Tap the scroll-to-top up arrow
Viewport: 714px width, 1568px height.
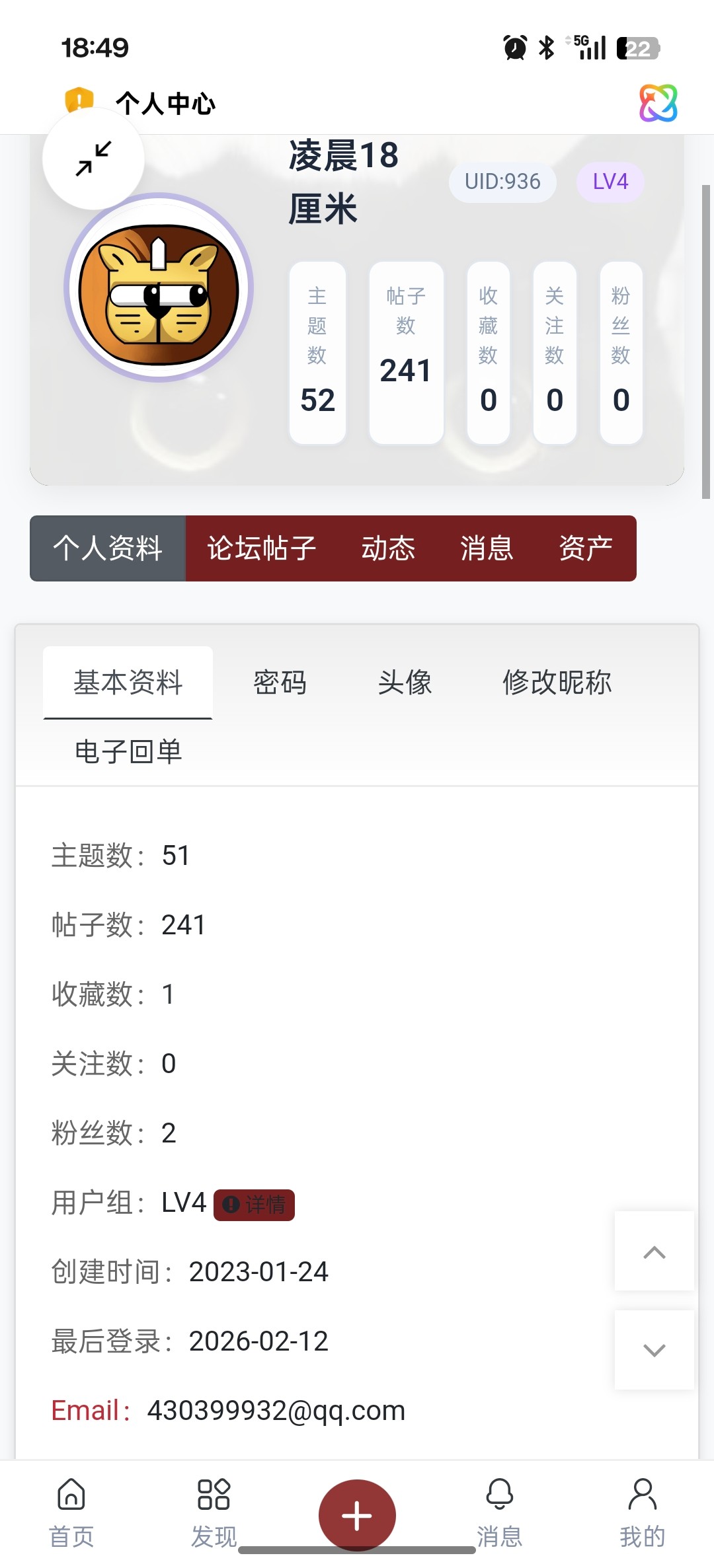point(654,1251)
